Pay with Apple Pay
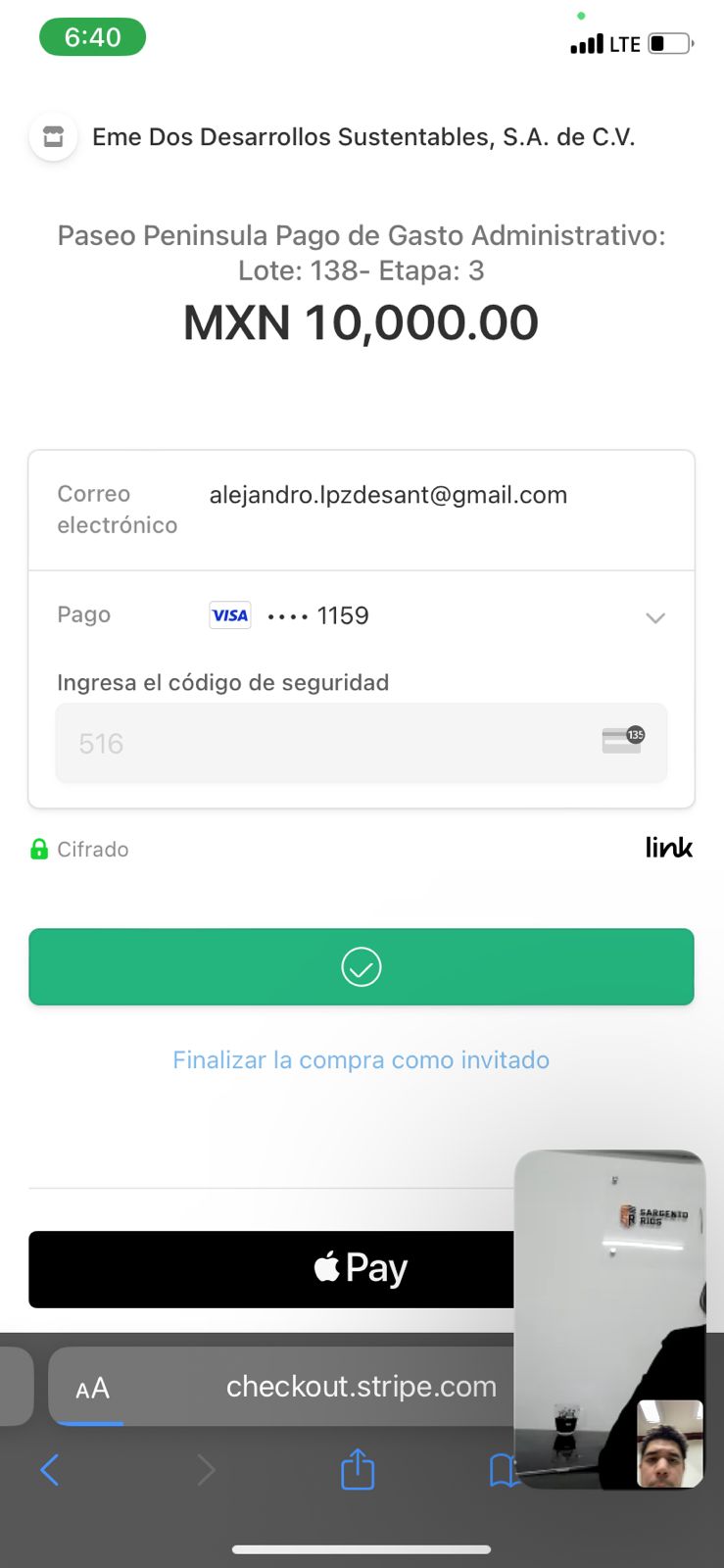 point(270,1269)
